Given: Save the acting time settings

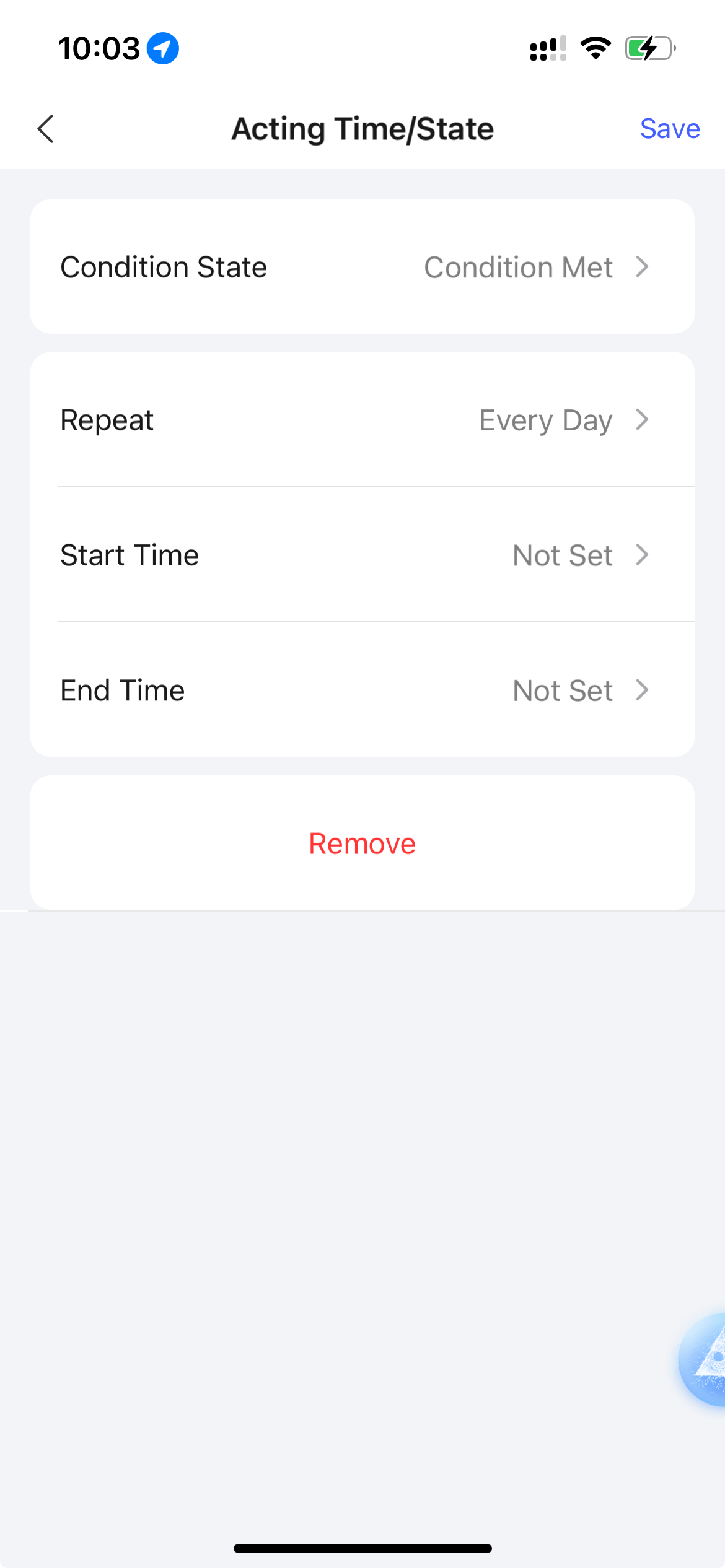Looking at the screenshot, I should click(x=670, y=129).
